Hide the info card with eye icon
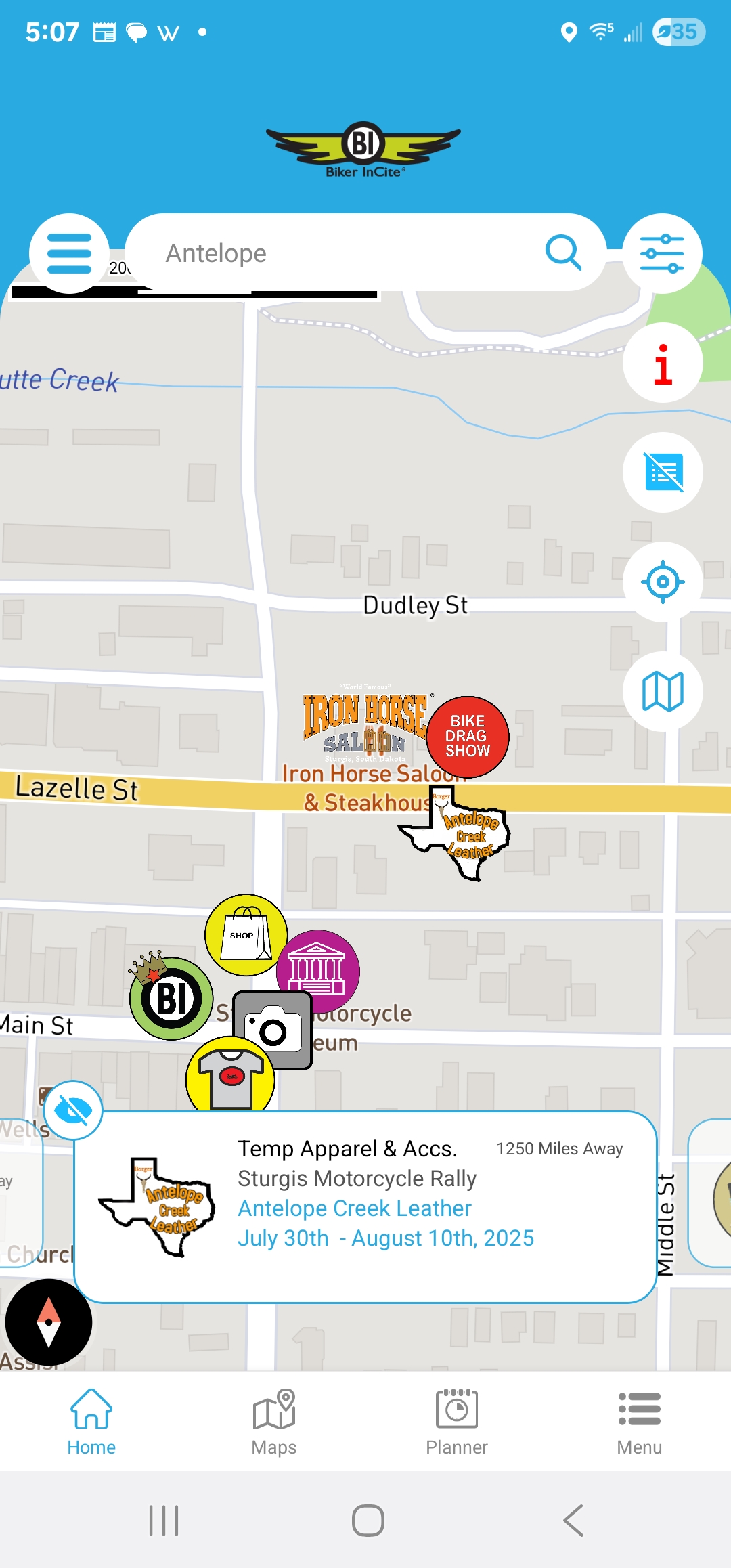731x1568 pixels. [x=73, y=1110]
